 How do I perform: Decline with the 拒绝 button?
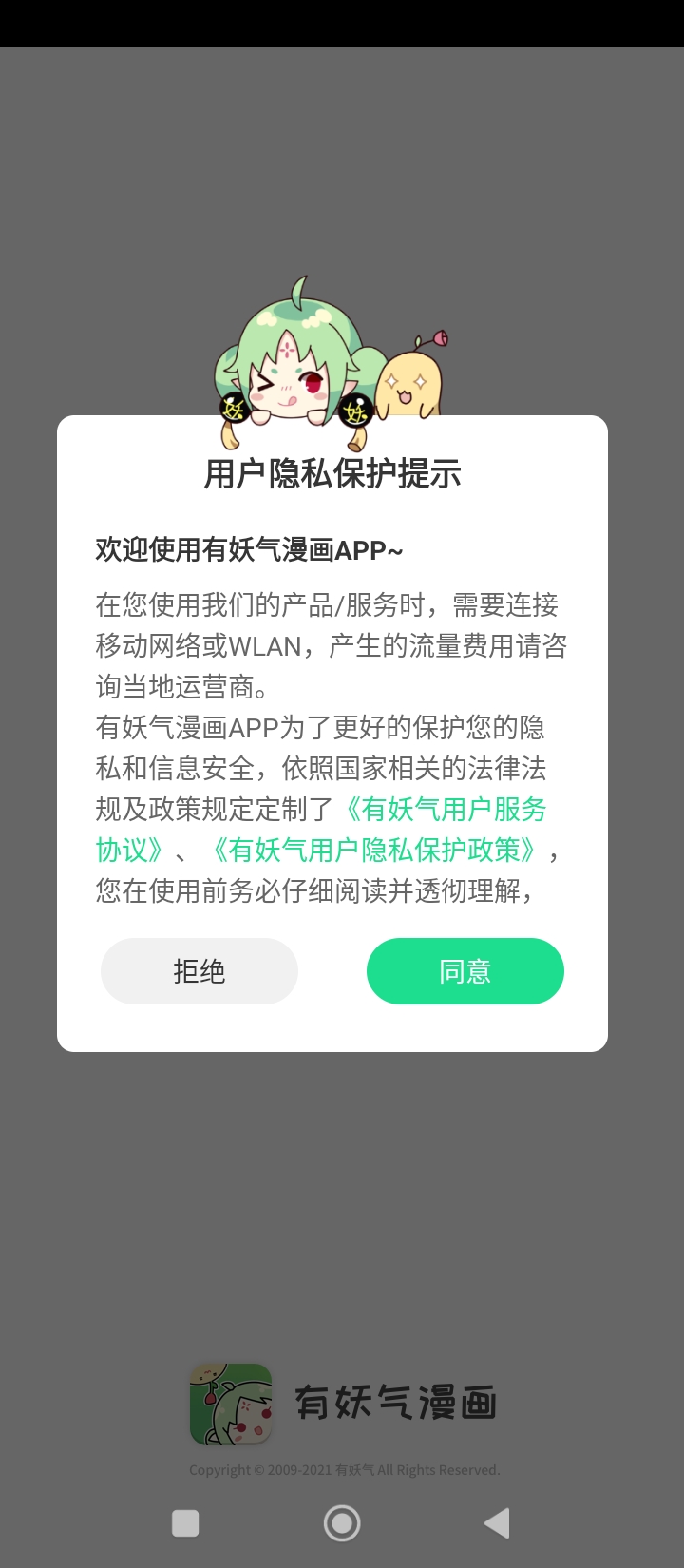point(199,971)
